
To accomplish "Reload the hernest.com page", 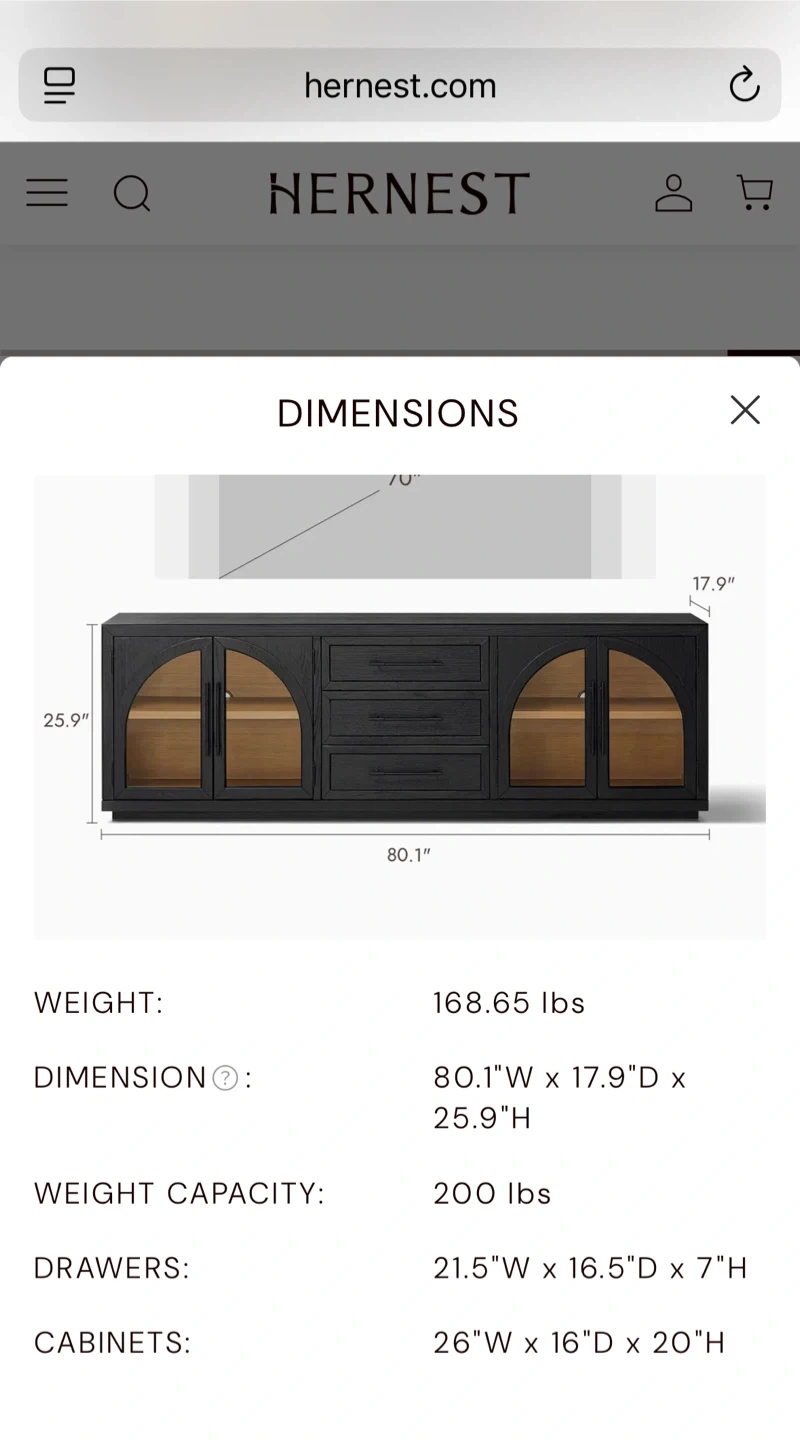I will coord(744,85).
